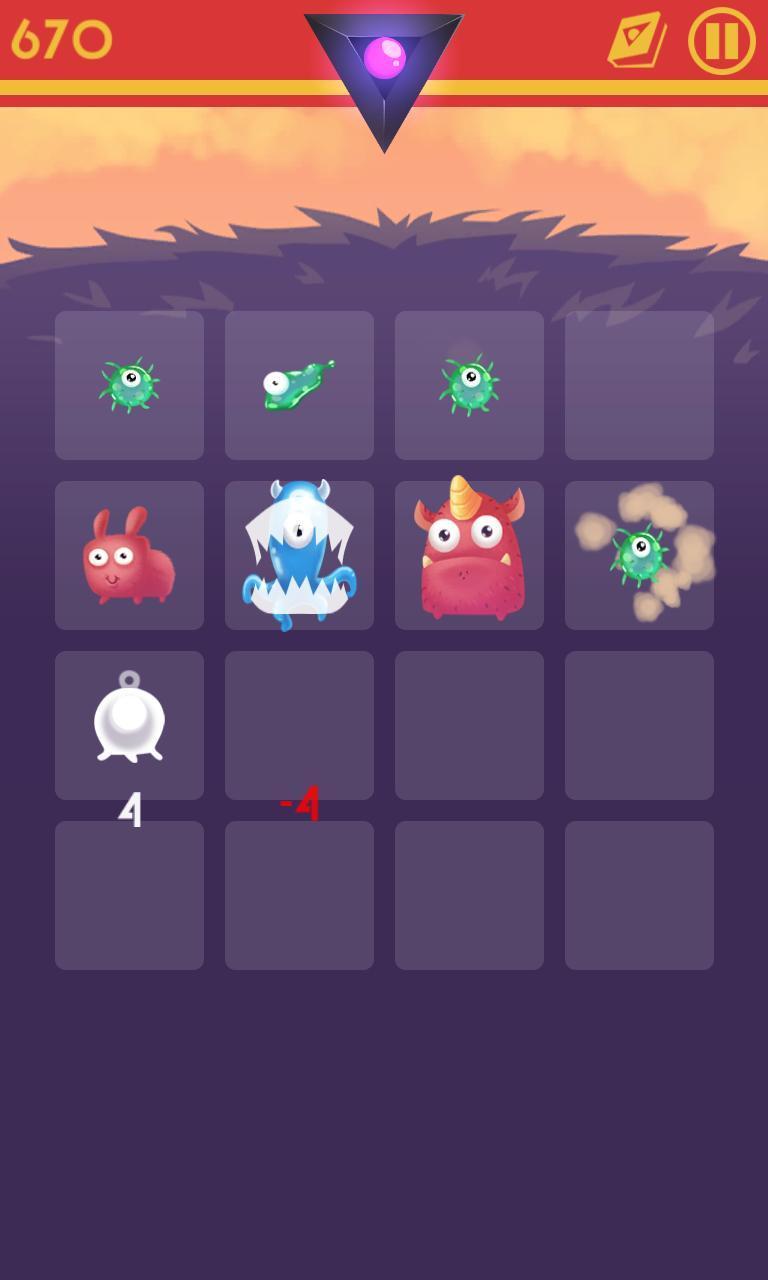Image resolution: width=768 pixels, height=1280 pixels.
Task: Pause the game
Action: tap(721, 41)
